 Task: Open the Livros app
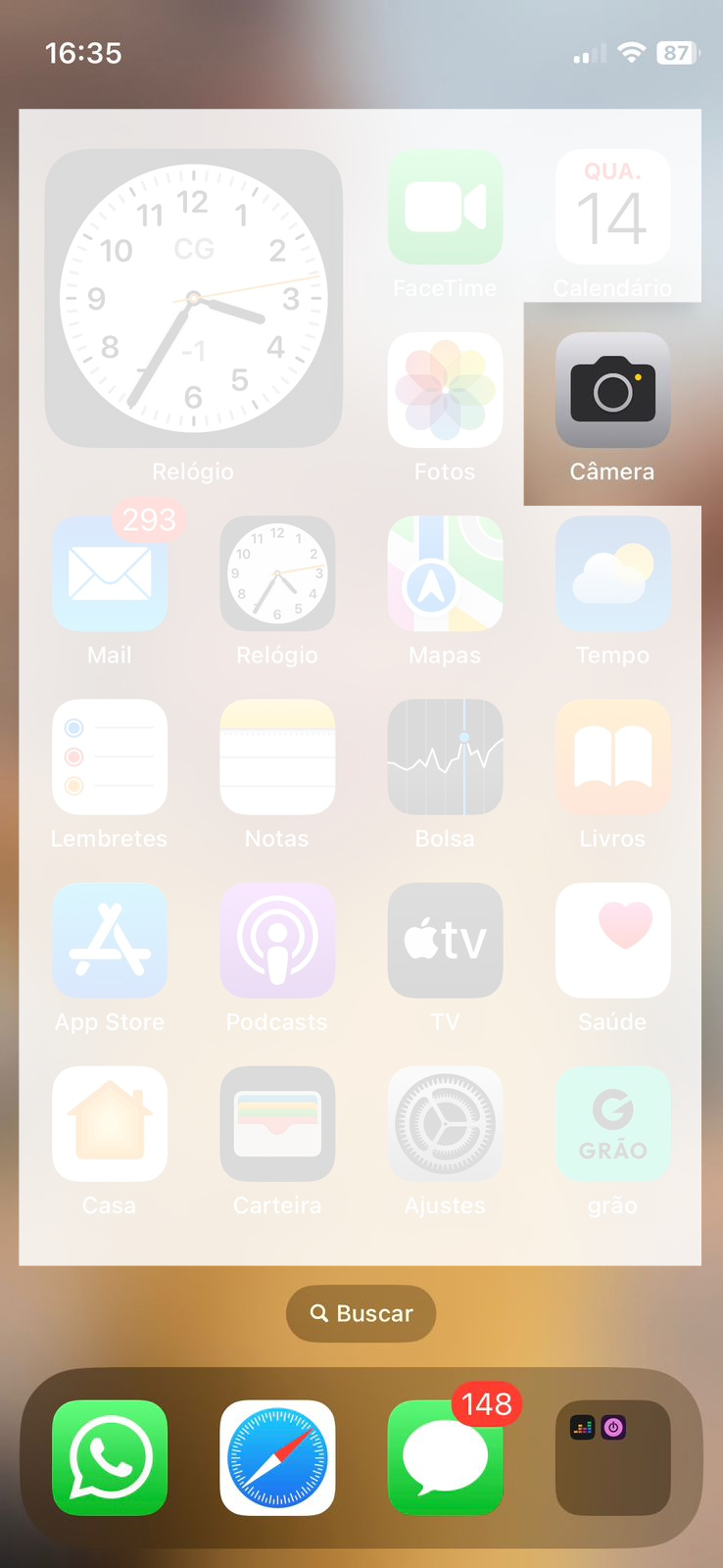point(612,757)
